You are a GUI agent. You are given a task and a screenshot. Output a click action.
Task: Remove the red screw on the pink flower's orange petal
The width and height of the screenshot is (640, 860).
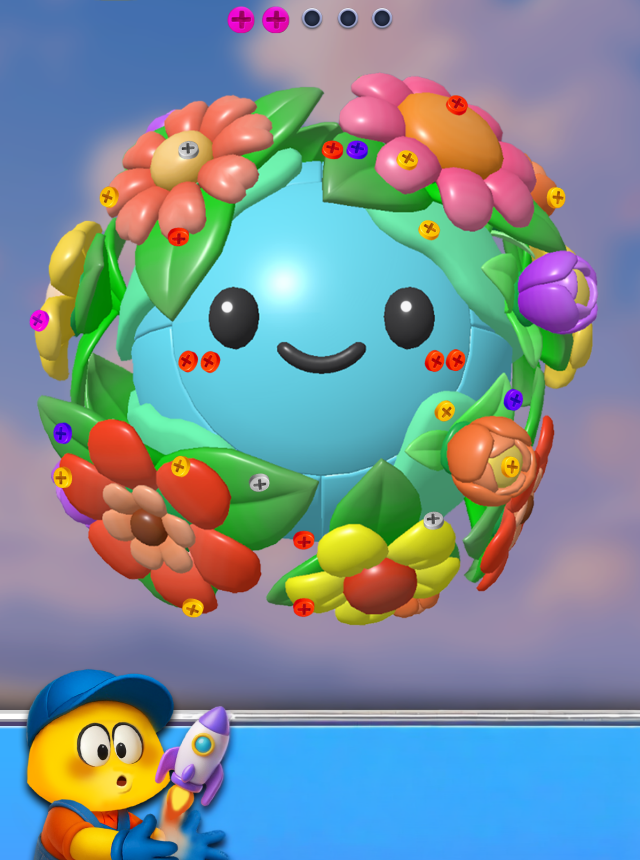pyautogui.click(x=457, y=104)
